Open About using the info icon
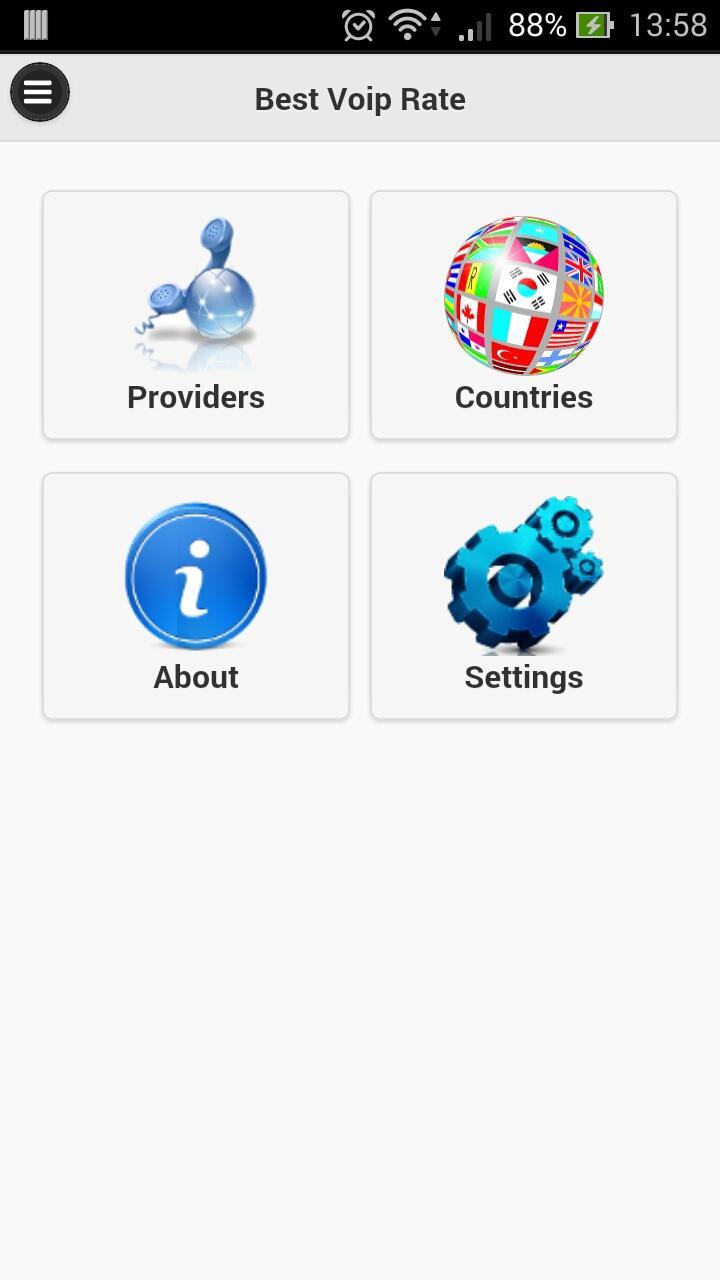 click(x=196, y=575)
